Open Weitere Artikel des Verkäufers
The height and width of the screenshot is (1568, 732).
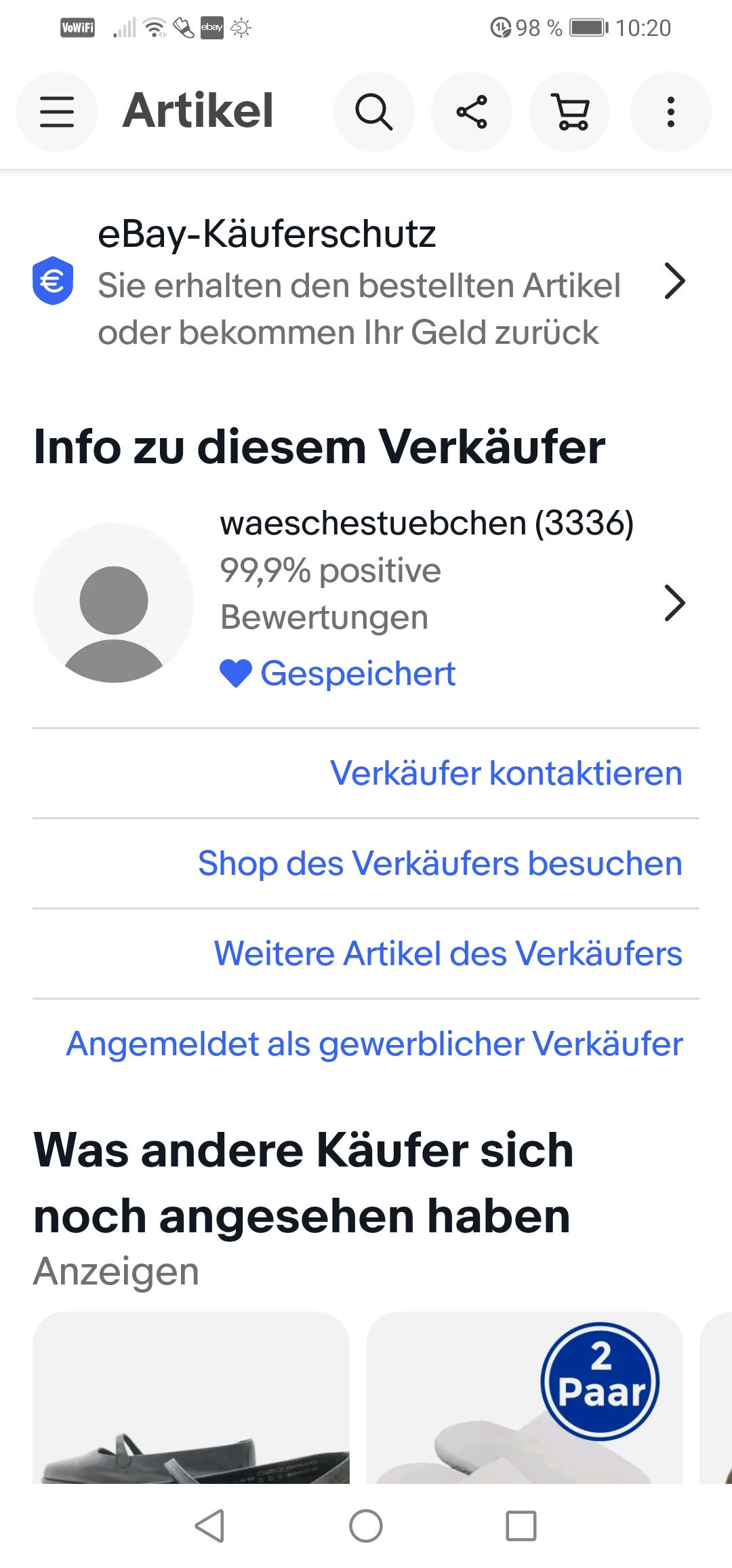pyautogui.click(x=448, y=954)
